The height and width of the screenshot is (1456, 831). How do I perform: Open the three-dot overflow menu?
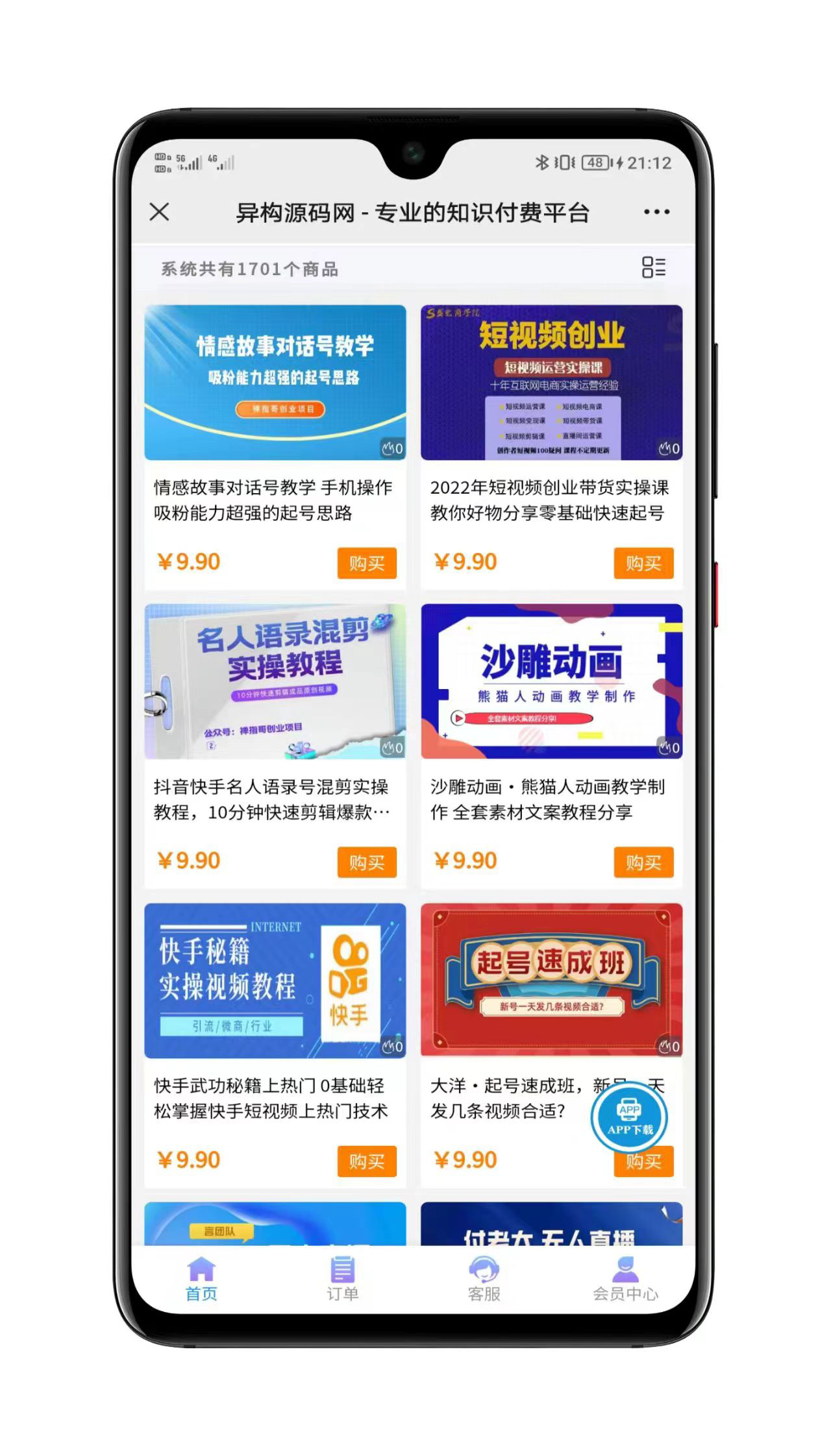656,212
